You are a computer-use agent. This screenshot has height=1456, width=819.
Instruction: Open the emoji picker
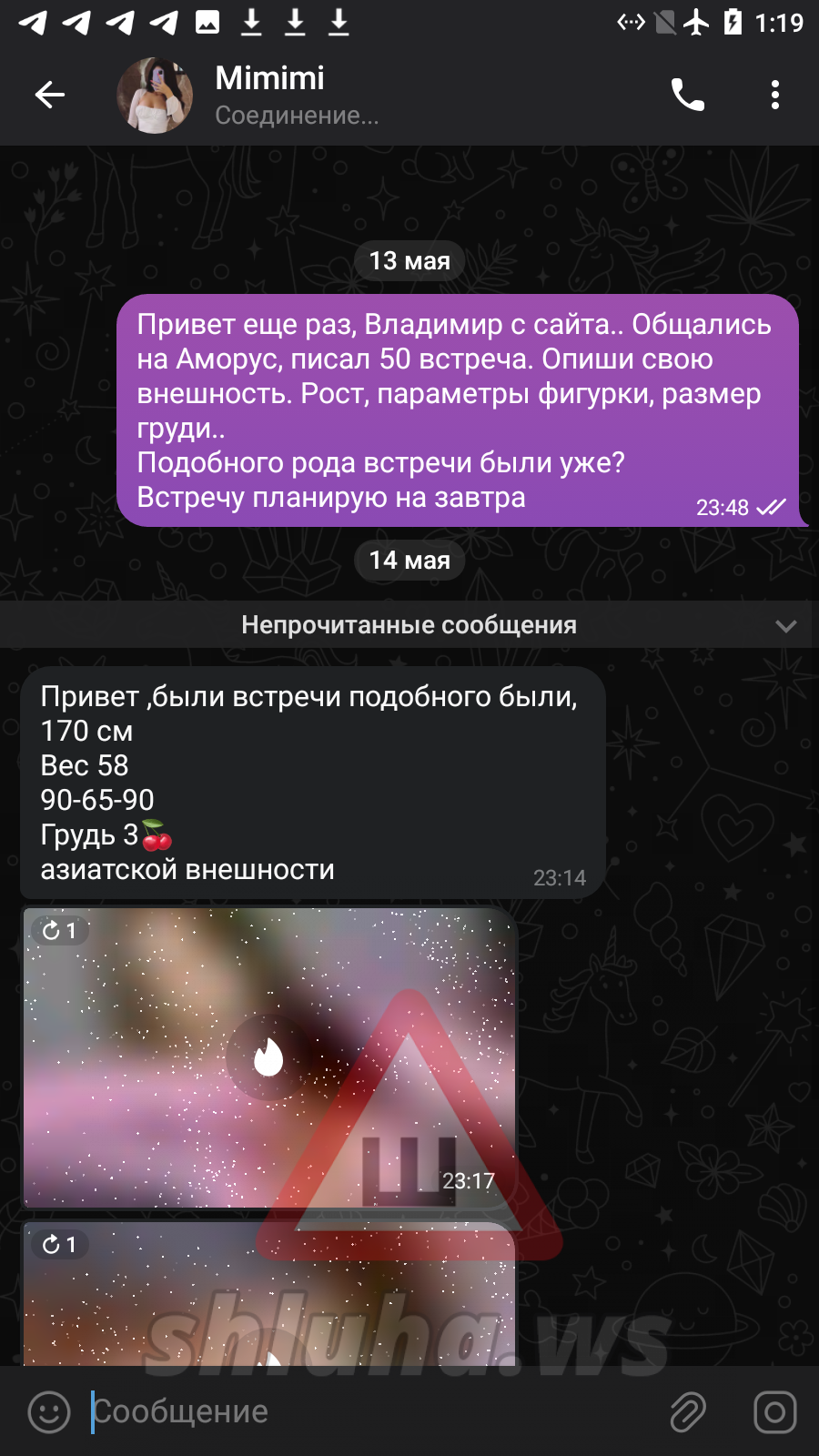(x=49, y=1412)
